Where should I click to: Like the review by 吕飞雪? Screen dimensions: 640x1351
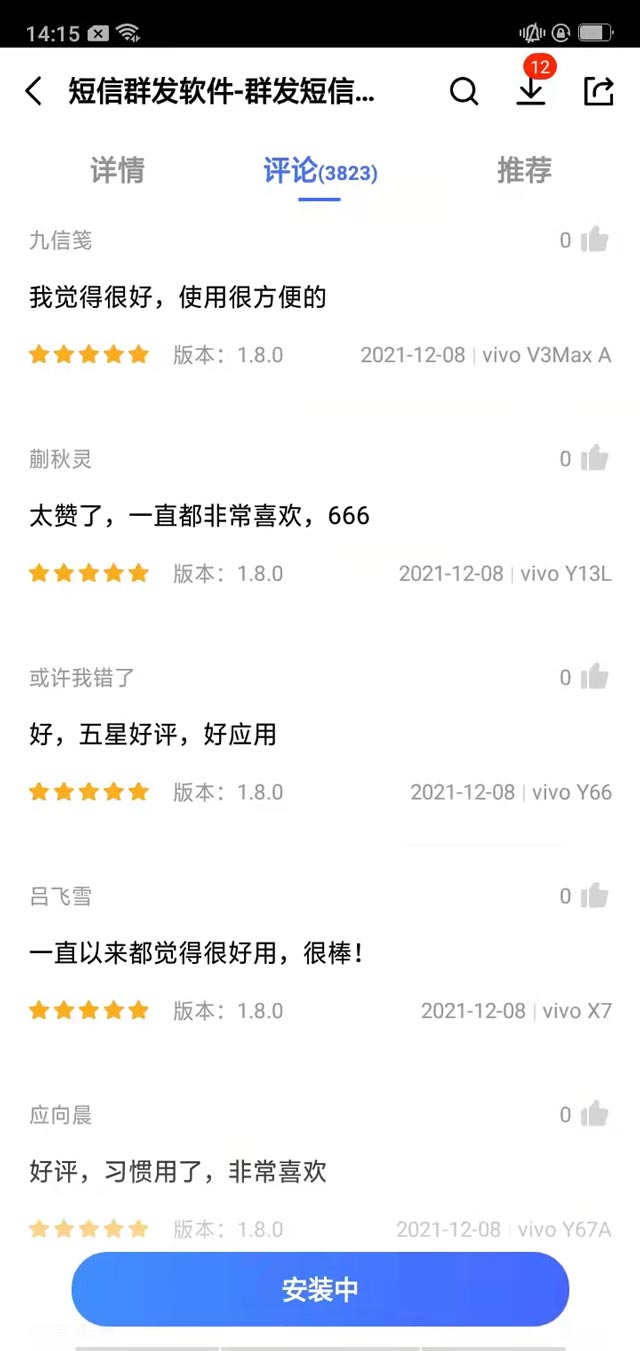(594, 895)
